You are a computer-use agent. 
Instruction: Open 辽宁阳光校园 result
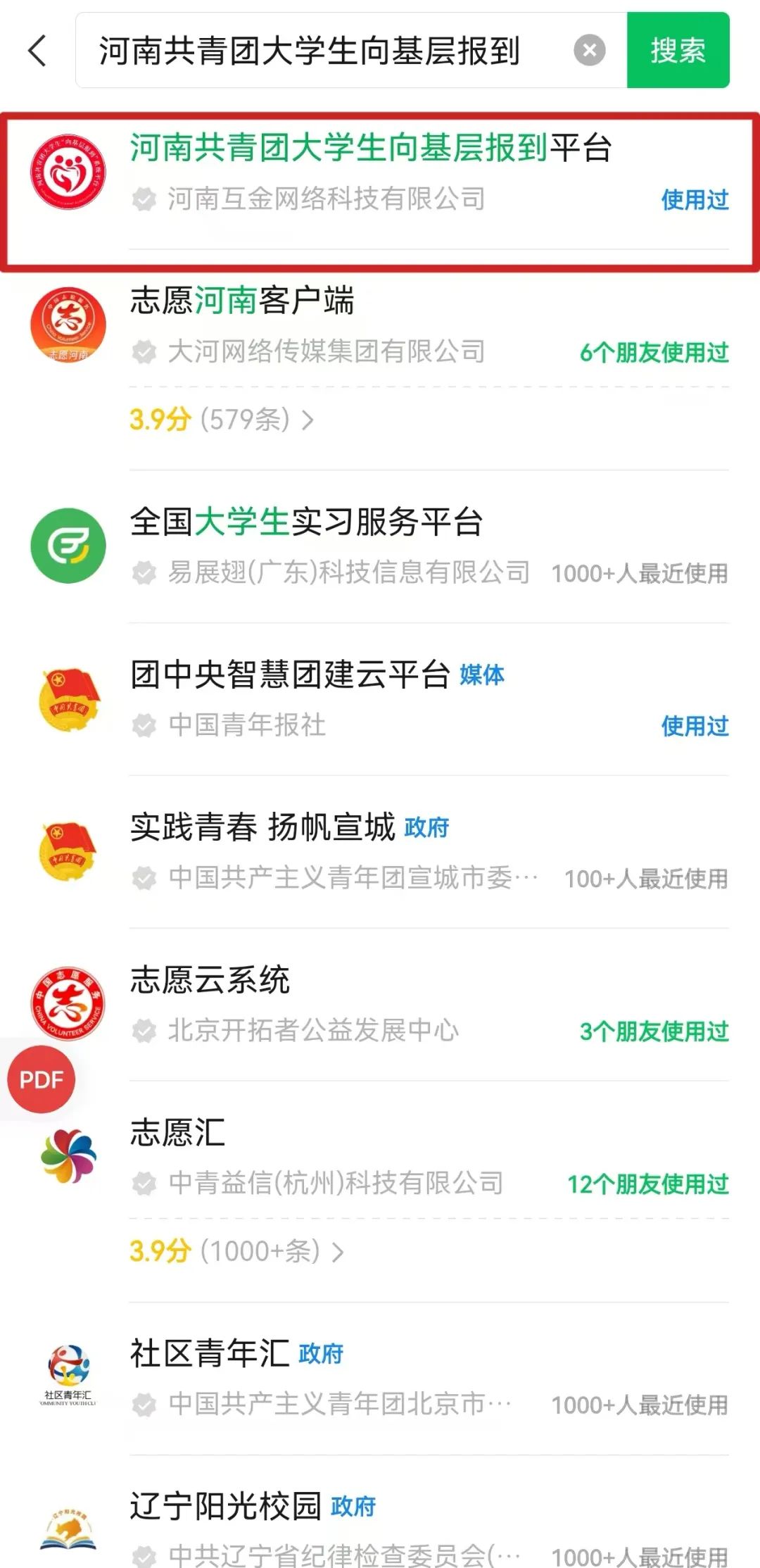click(x=225, y=1507)
